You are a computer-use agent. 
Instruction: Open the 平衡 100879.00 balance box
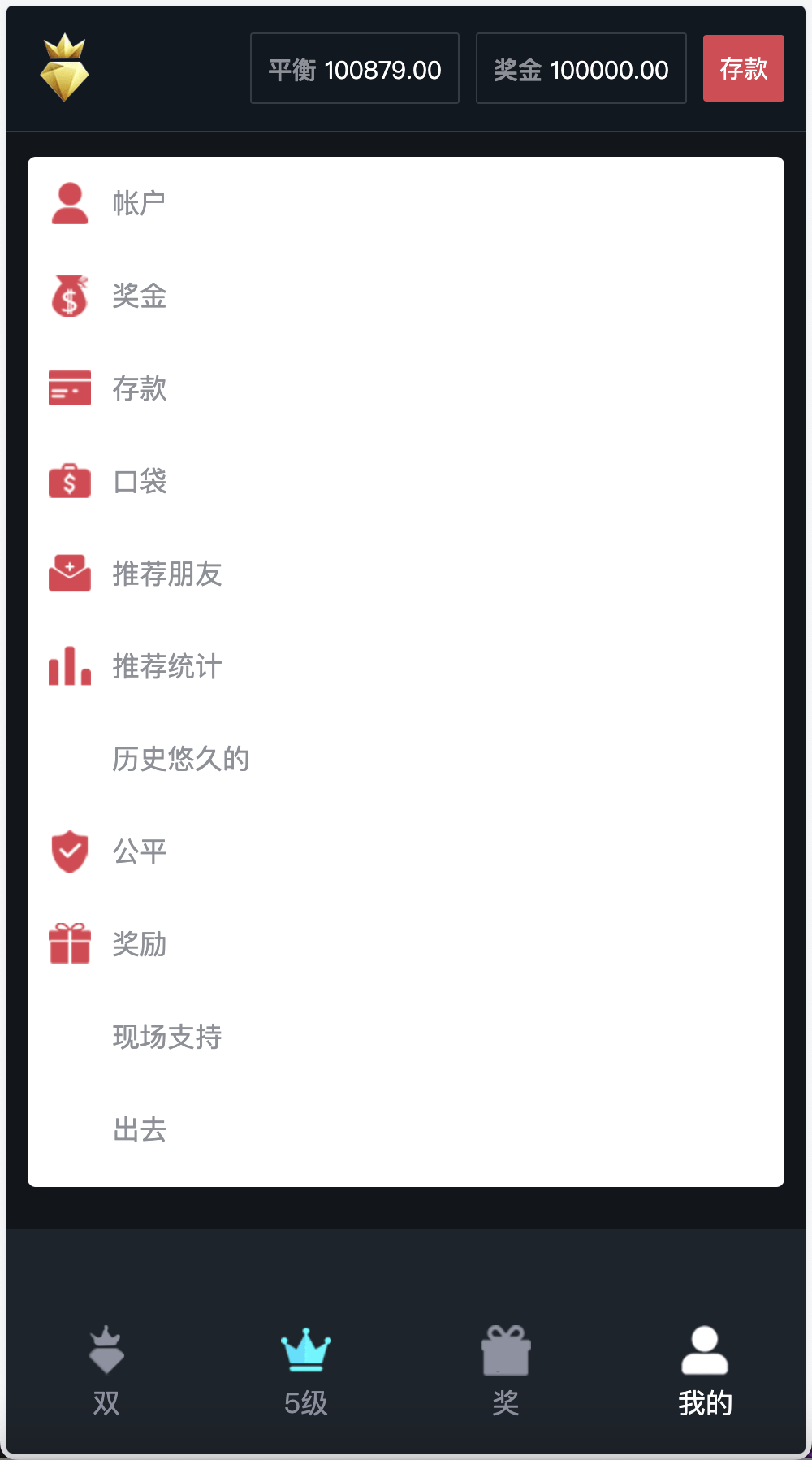(x=355, y=69)
